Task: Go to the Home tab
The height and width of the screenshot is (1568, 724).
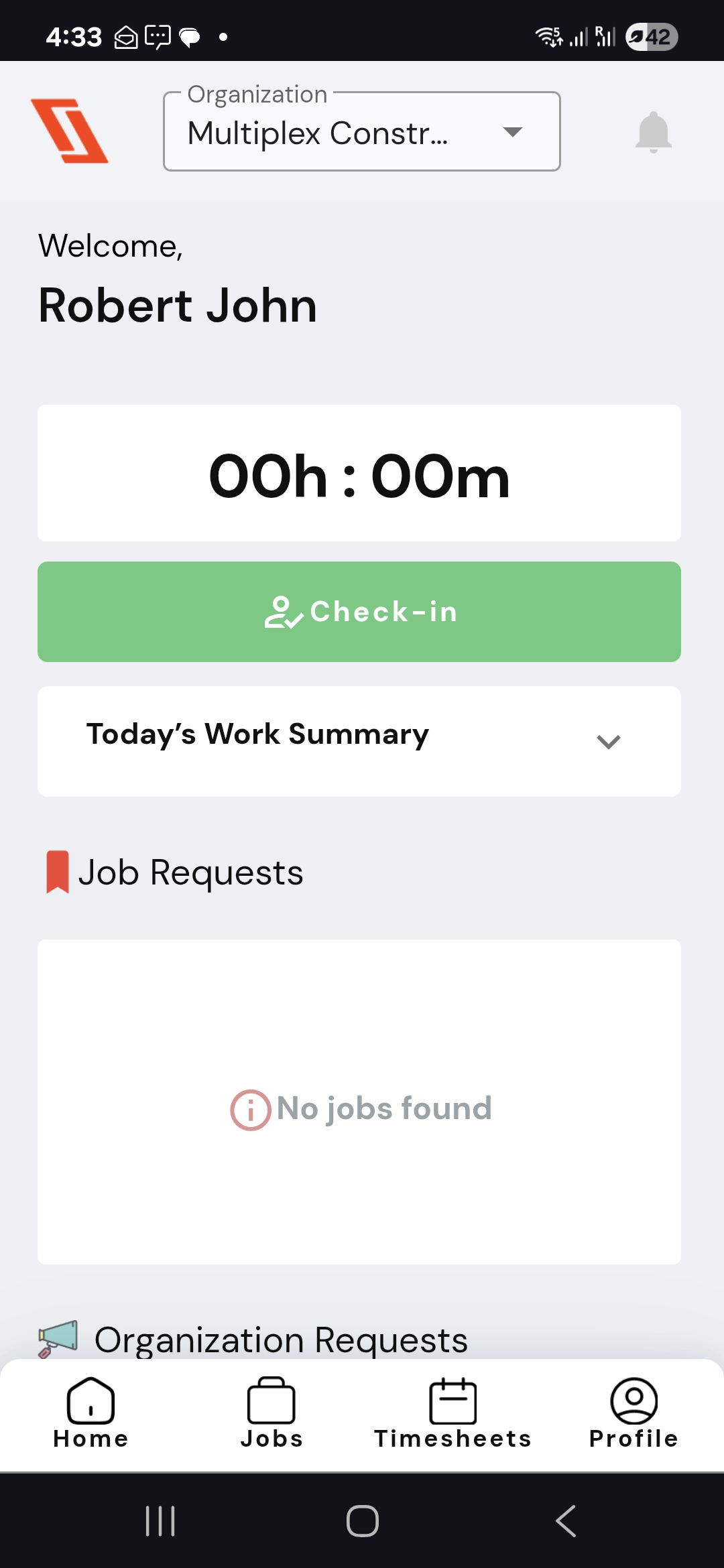Action: [x=90, y=1413]
